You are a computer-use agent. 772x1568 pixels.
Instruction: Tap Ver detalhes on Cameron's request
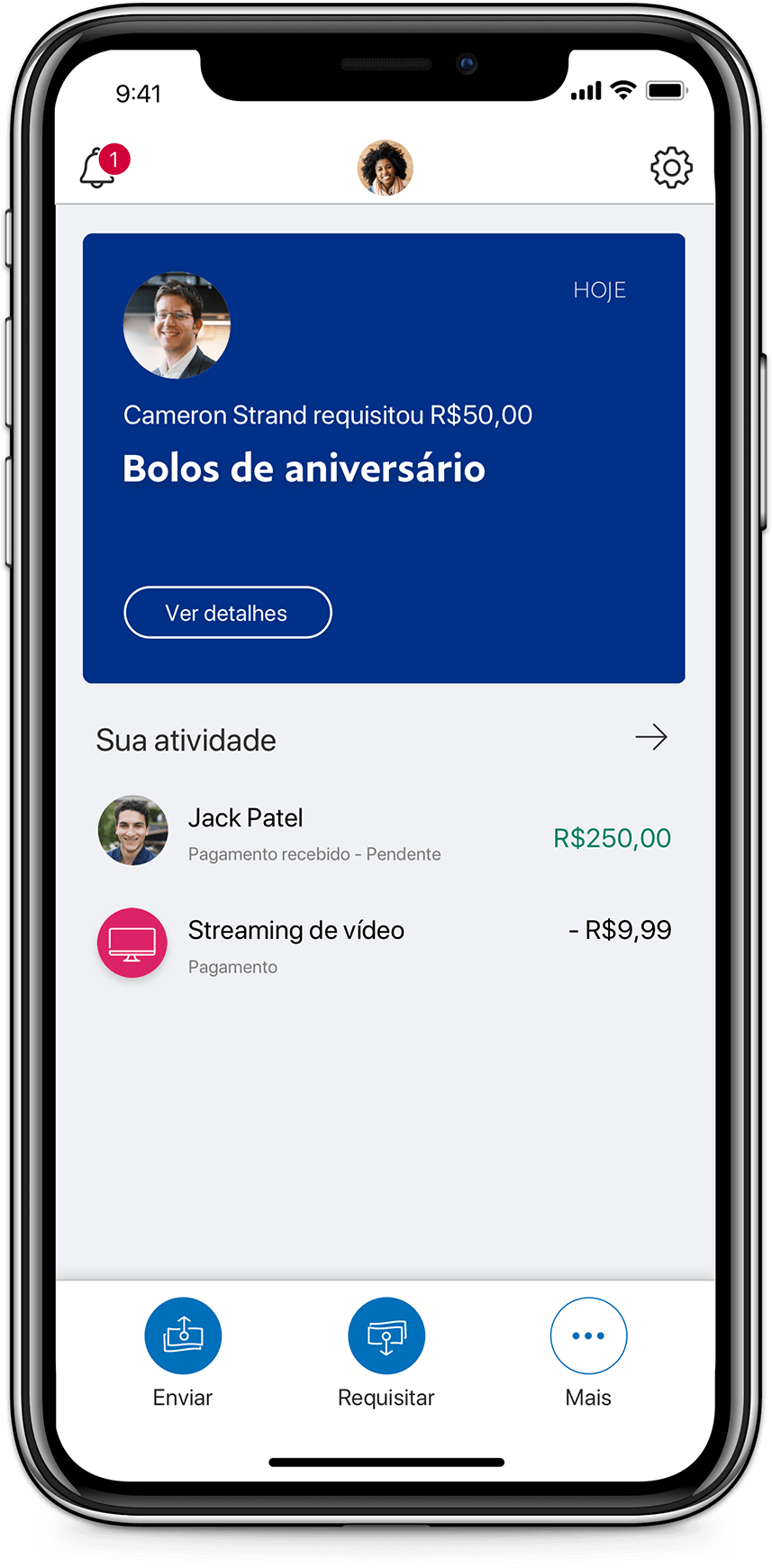[227, 613]
